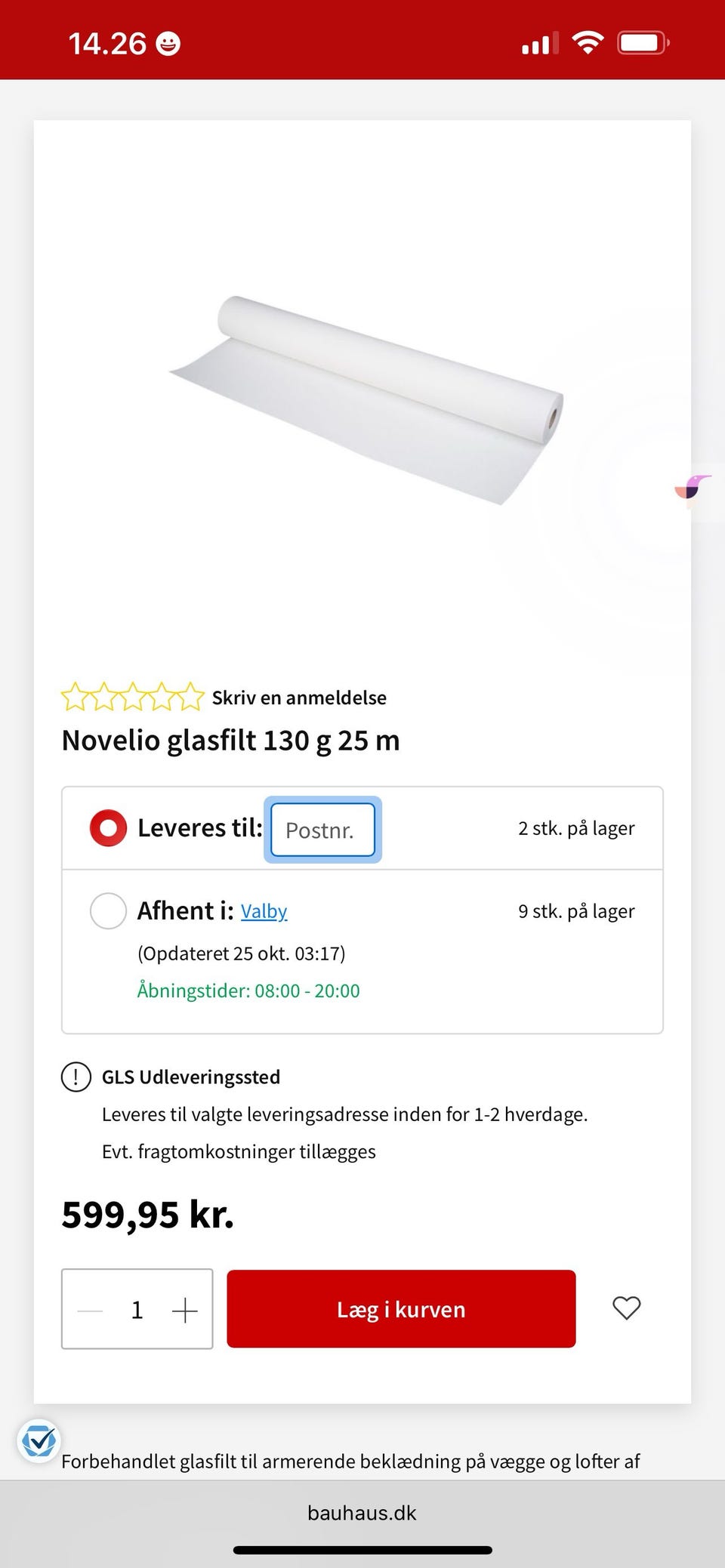Tap the bauhaus.dk address bar
This screenshot has width=725, height=1568.
pos(362,1512)
